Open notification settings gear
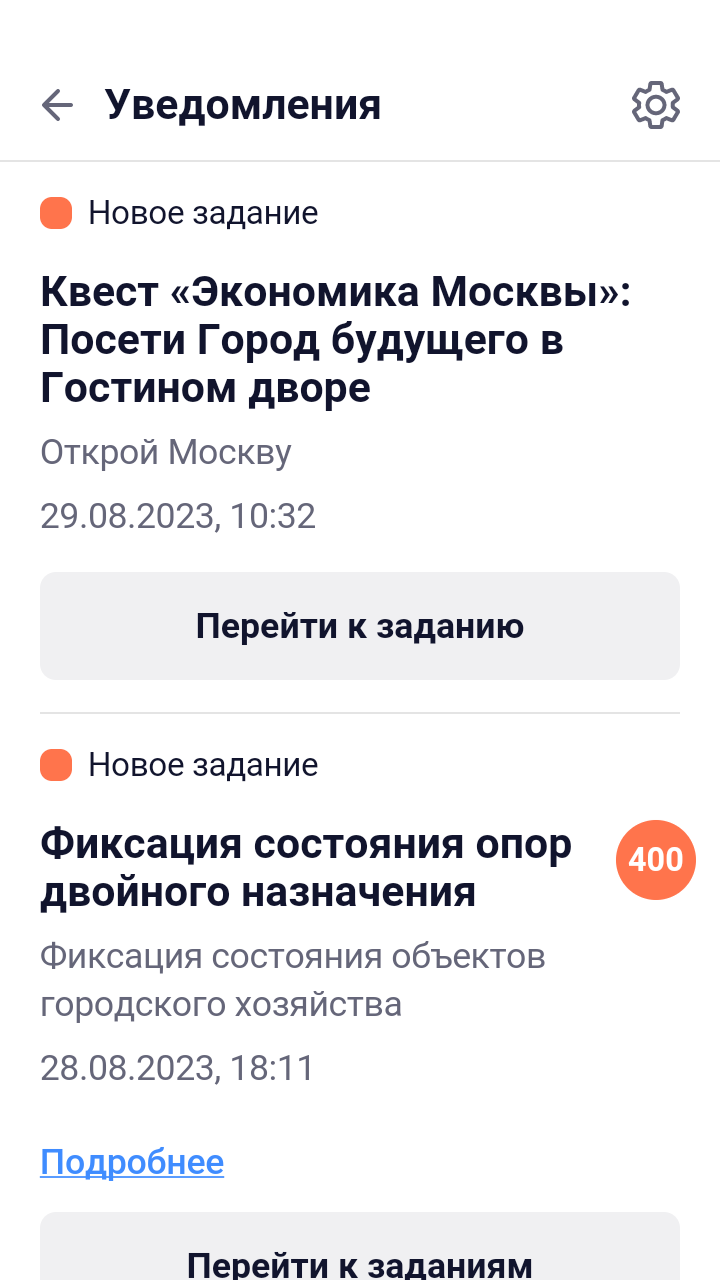720x1280 pixels. click(x=656, y=105)
